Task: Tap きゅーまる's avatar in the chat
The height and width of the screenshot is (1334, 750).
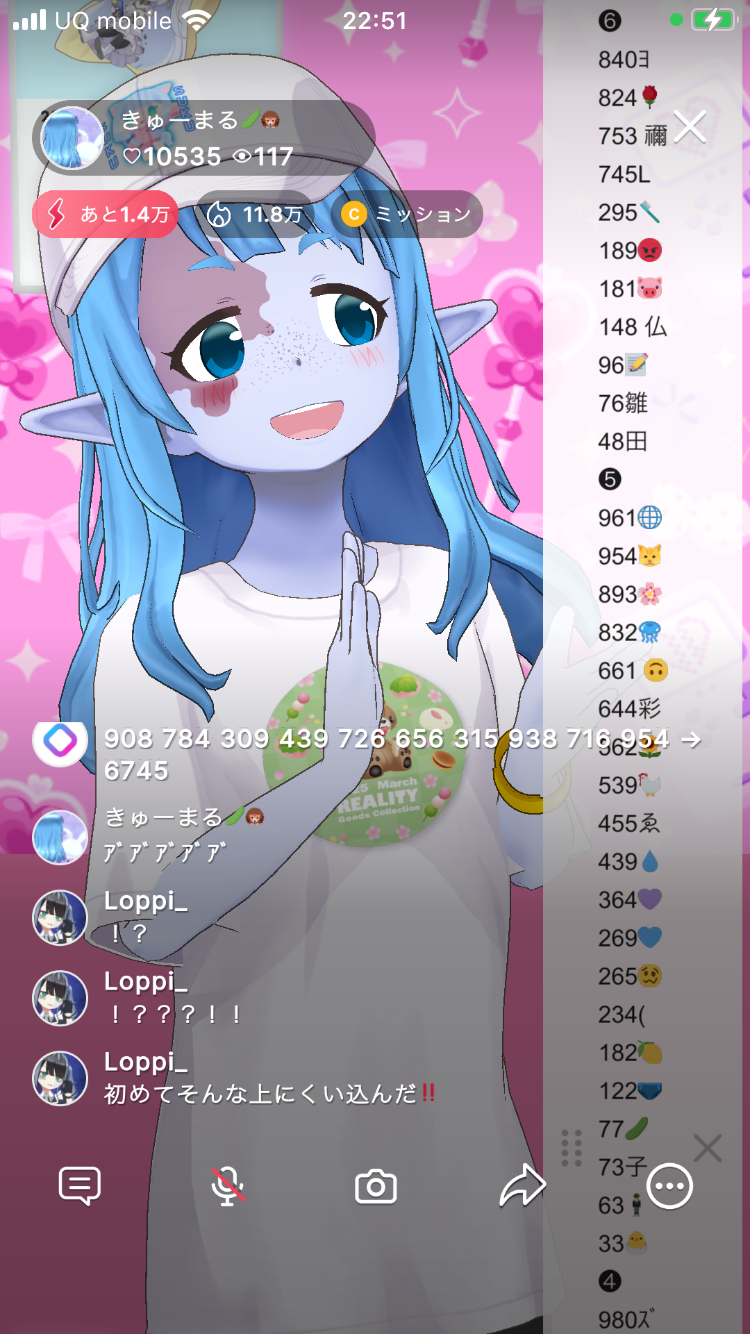Action: [60, 836]
